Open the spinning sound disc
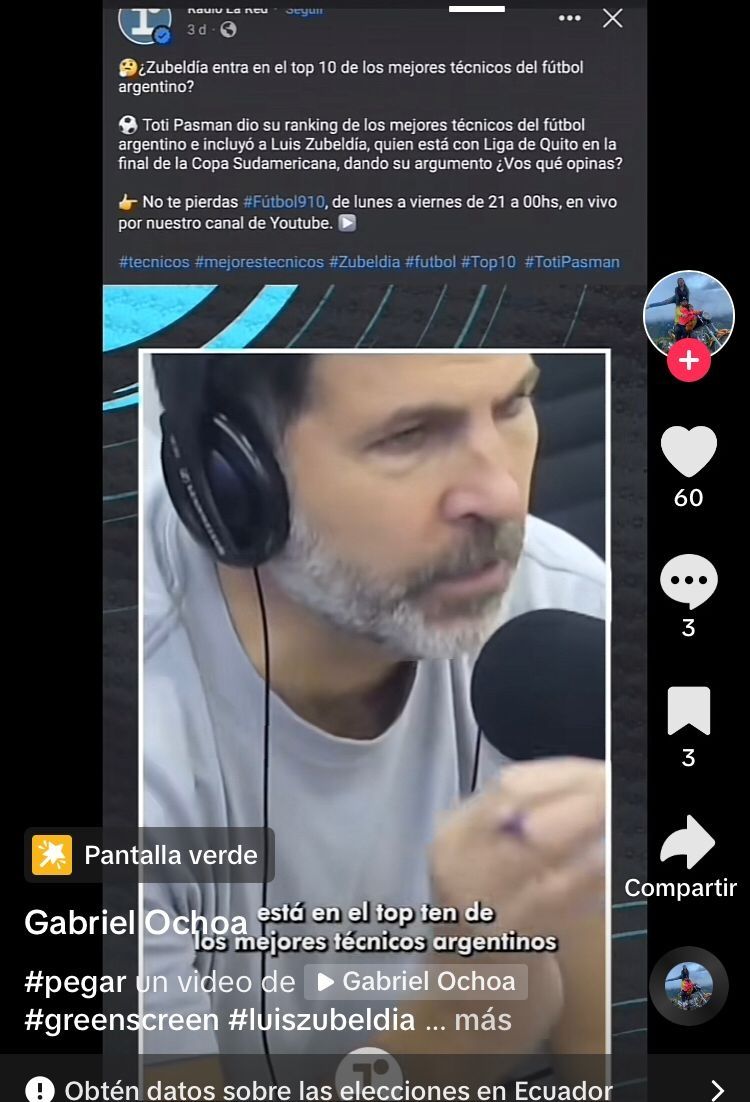750x1102 pixels. pyautogui.click(x=688, y=985)
